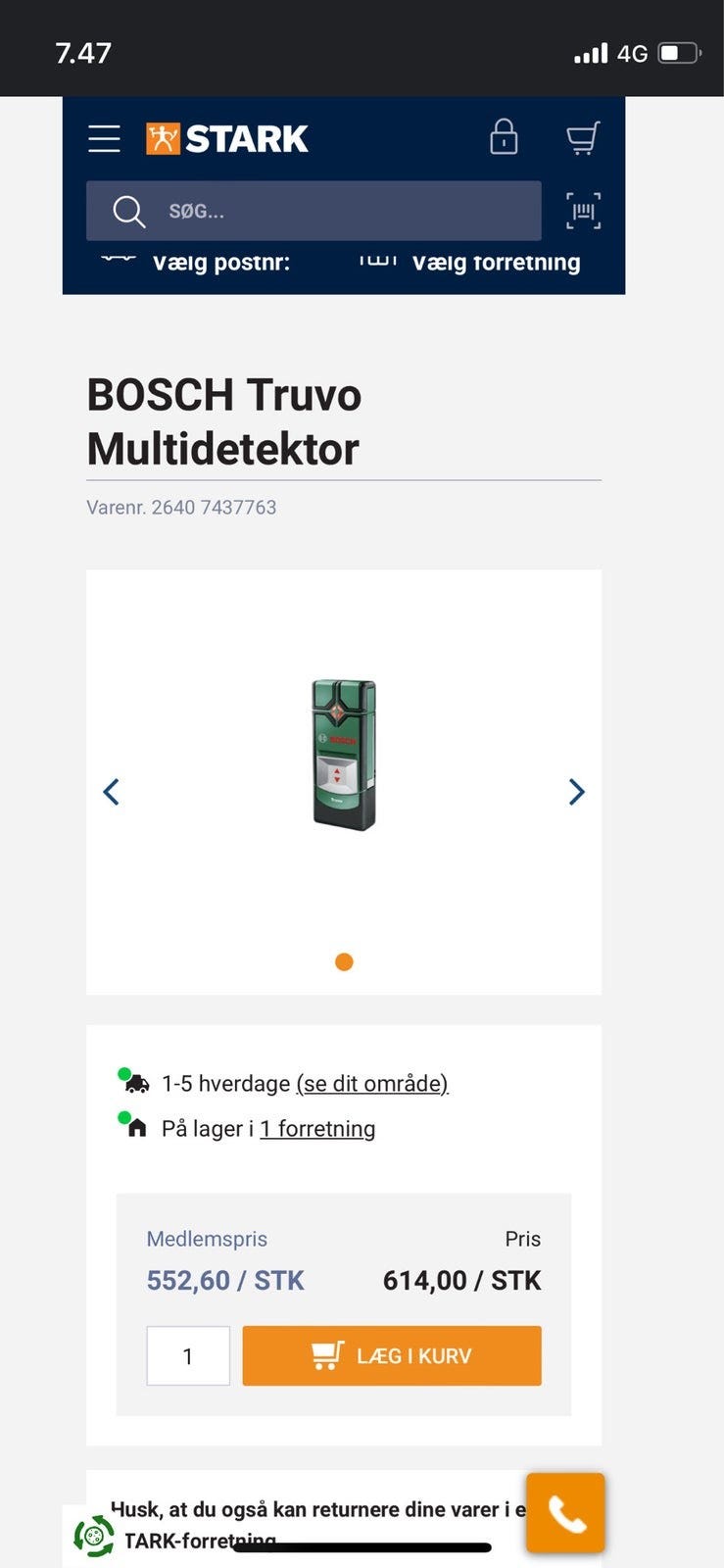The image size is (724, 1568).
Task: Show previous product image with left arrow
Action: [x=111, y=792]
